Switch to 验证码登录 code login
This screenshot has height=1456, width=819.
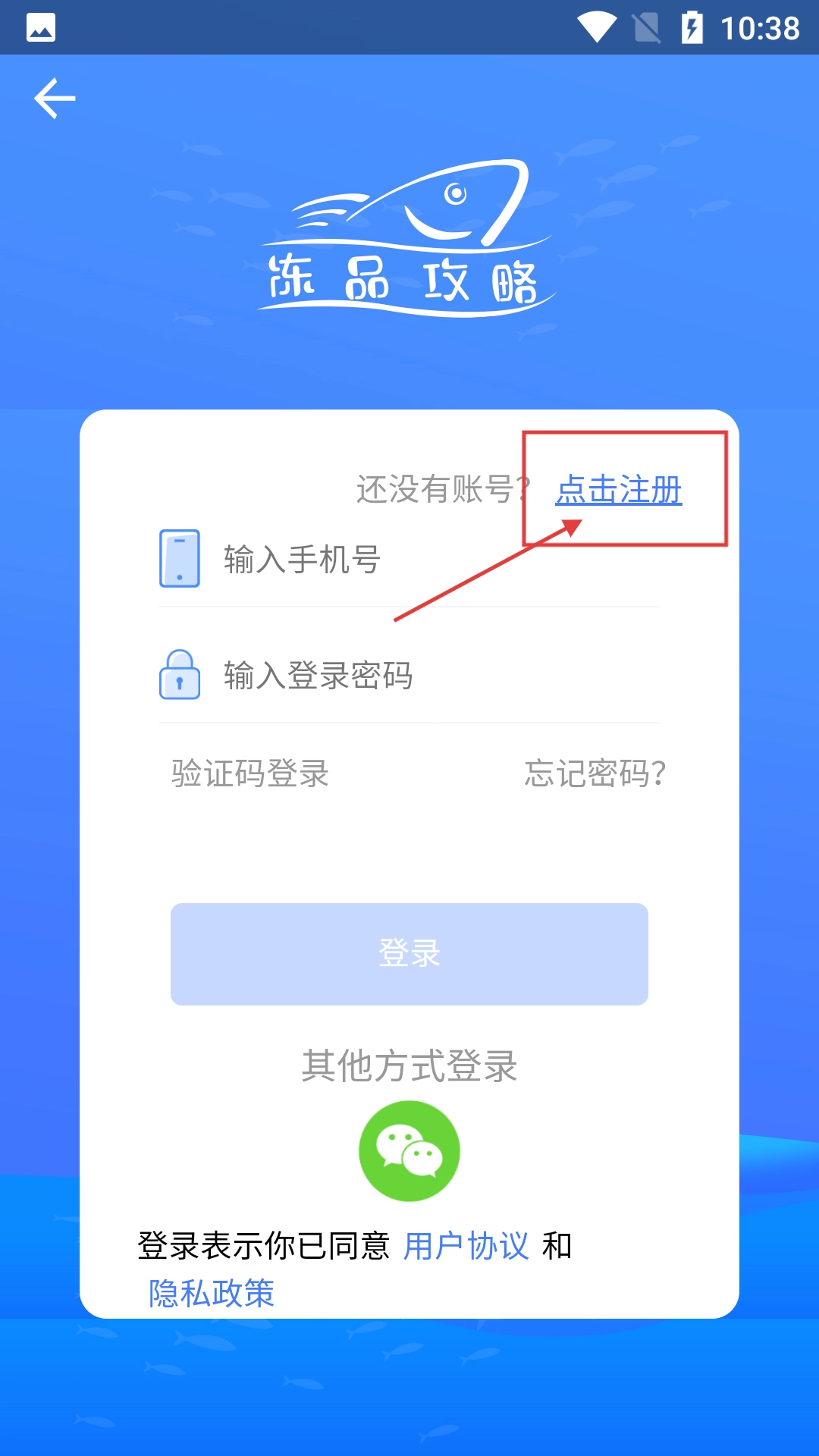[250, 773]
